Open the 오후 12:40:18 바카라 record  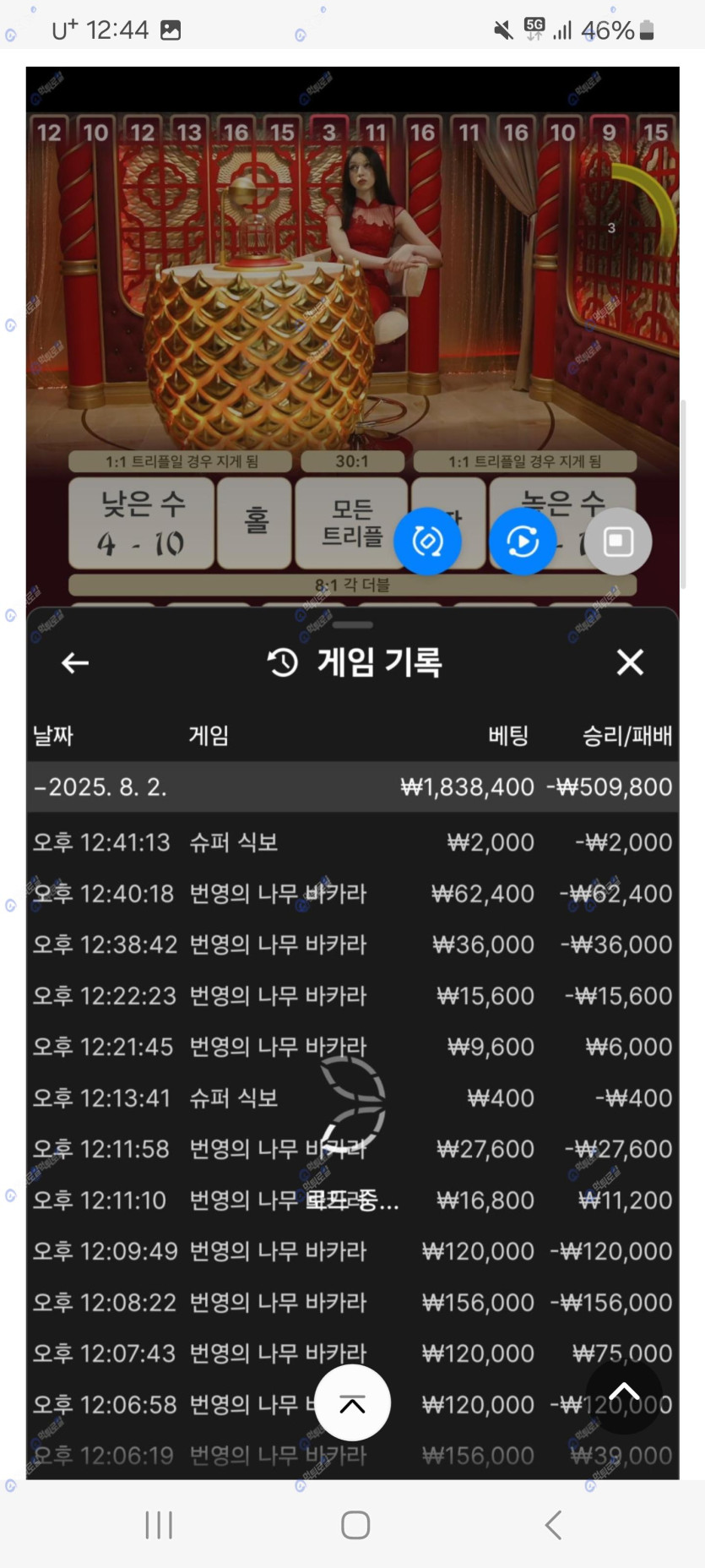[351, 893]
